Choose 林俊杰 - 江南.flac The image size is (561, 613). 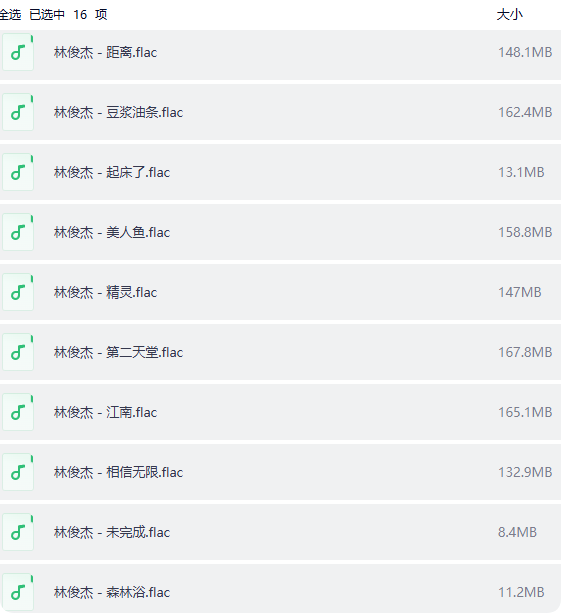point(280,412)
